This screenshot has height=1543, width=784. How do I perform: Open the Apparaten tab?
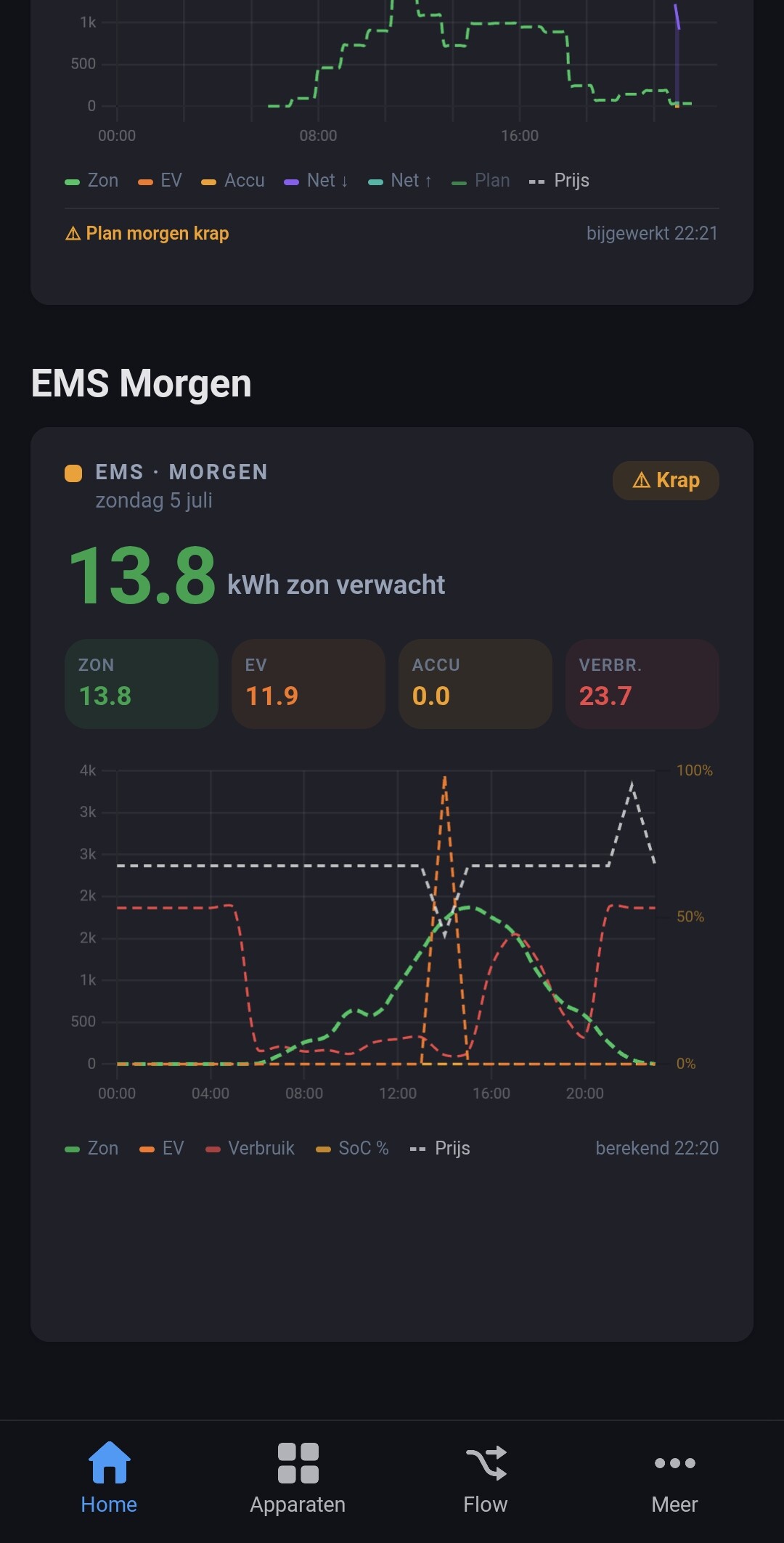298,1478
